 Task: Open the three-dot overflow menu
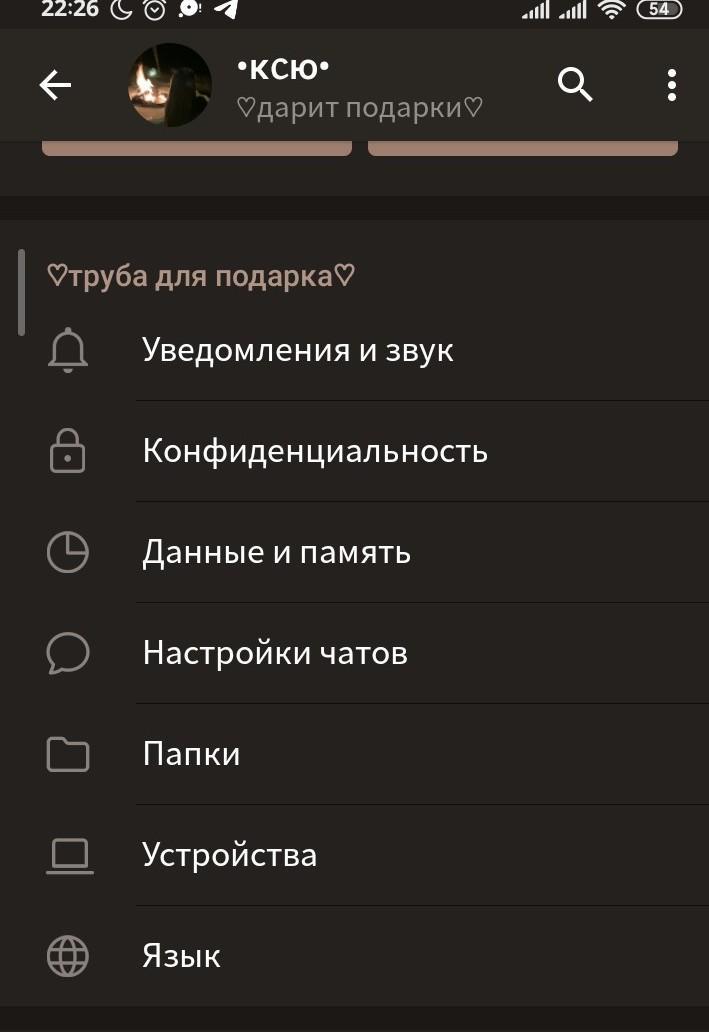pyautogui.click(x=671, y=86)
